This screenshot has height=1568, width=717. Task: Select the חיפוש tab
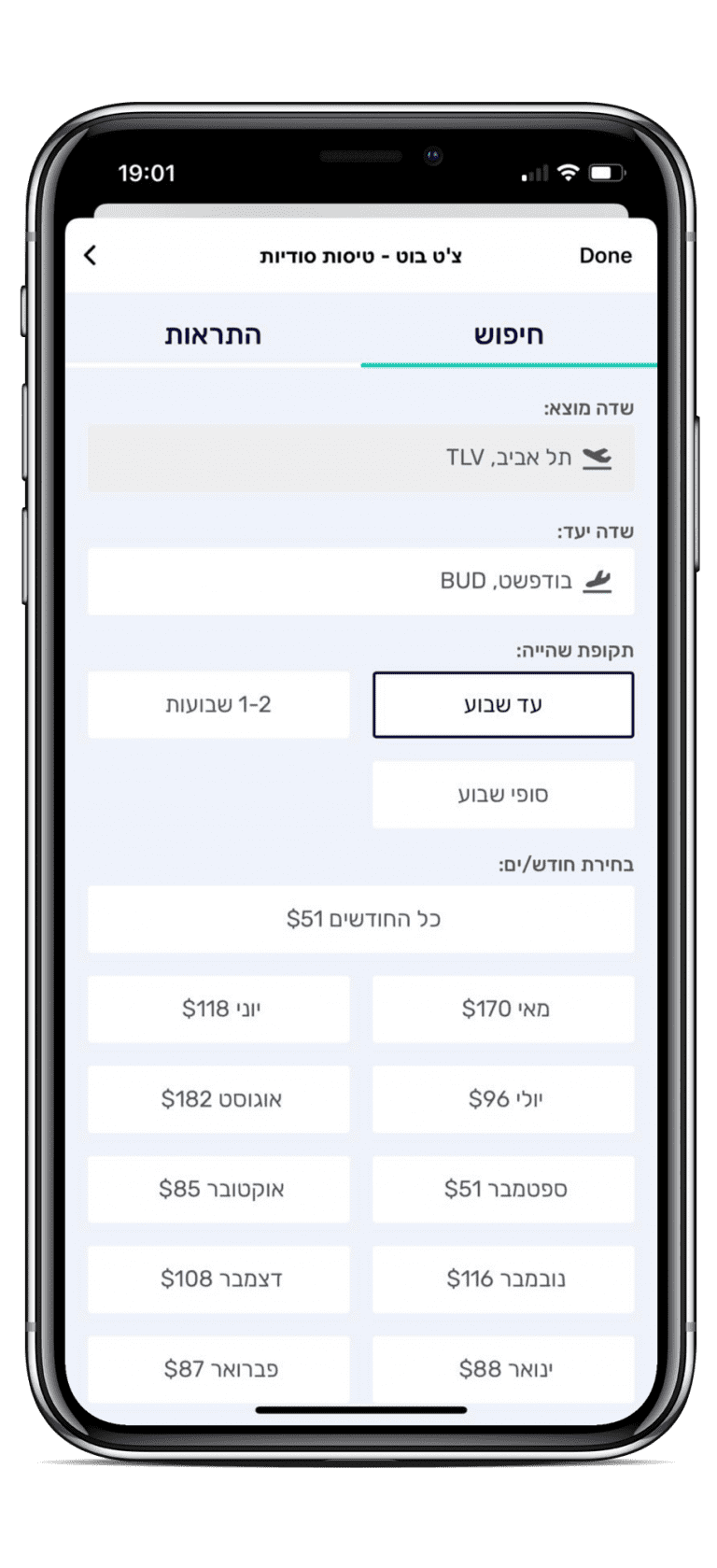[x=509, y=334]
